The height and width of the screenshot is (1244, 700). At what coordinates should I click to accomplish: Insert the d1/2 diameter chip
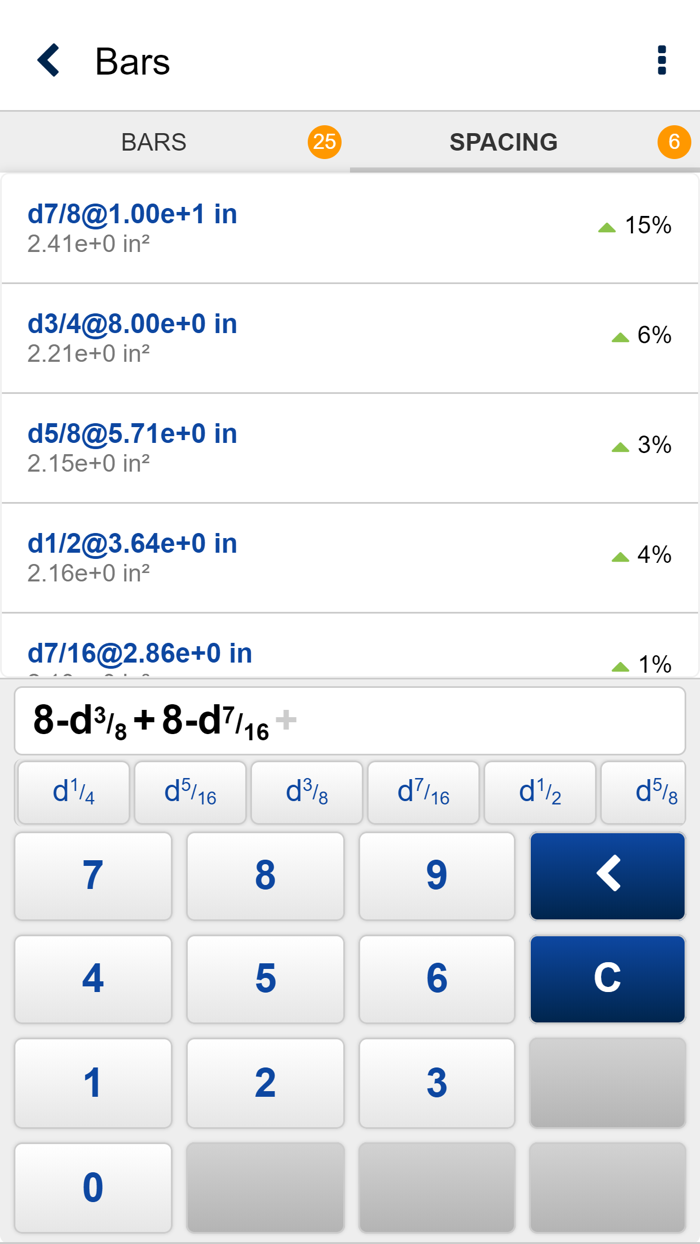coord(540,793)
